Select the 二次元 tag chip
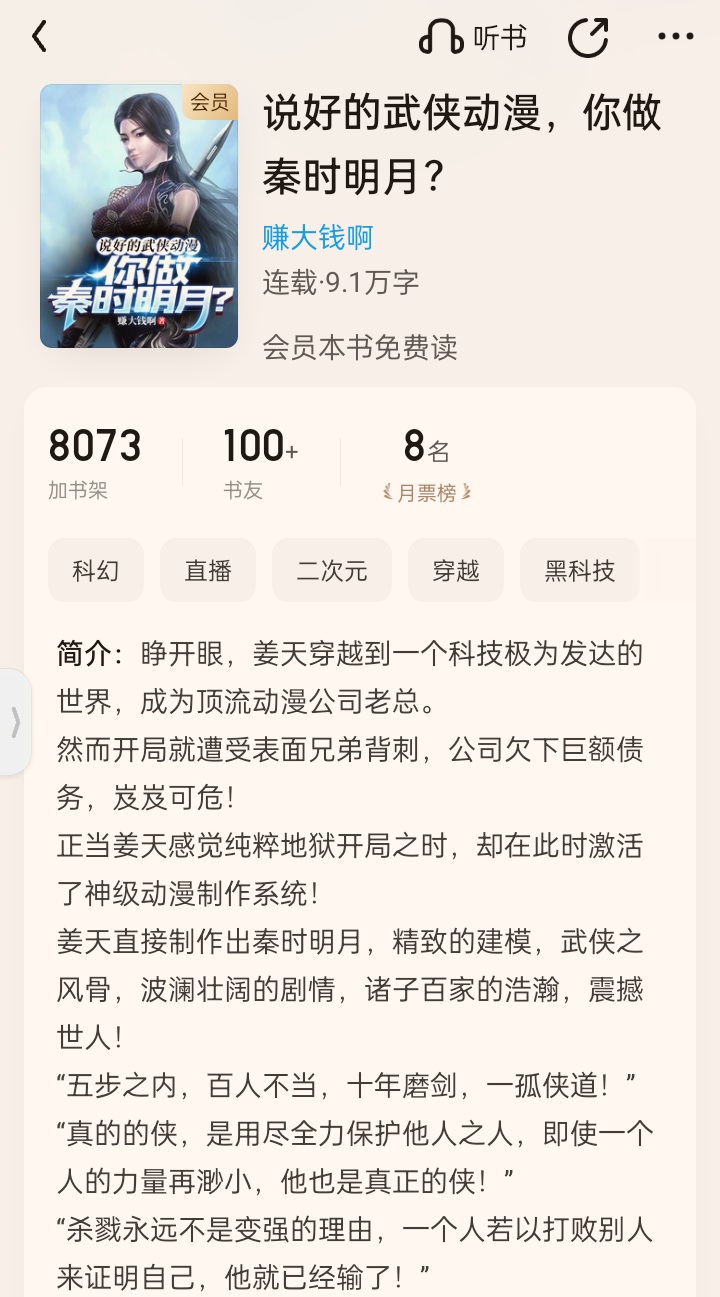 tap(332, 570)
